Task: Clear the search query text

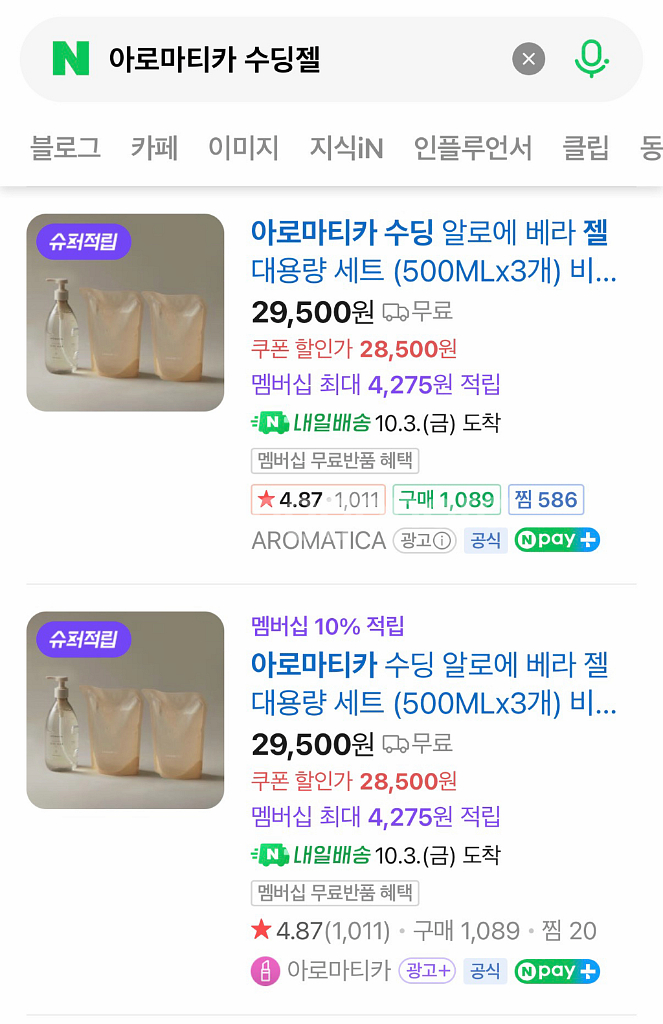Action: [x=529, y=60]
